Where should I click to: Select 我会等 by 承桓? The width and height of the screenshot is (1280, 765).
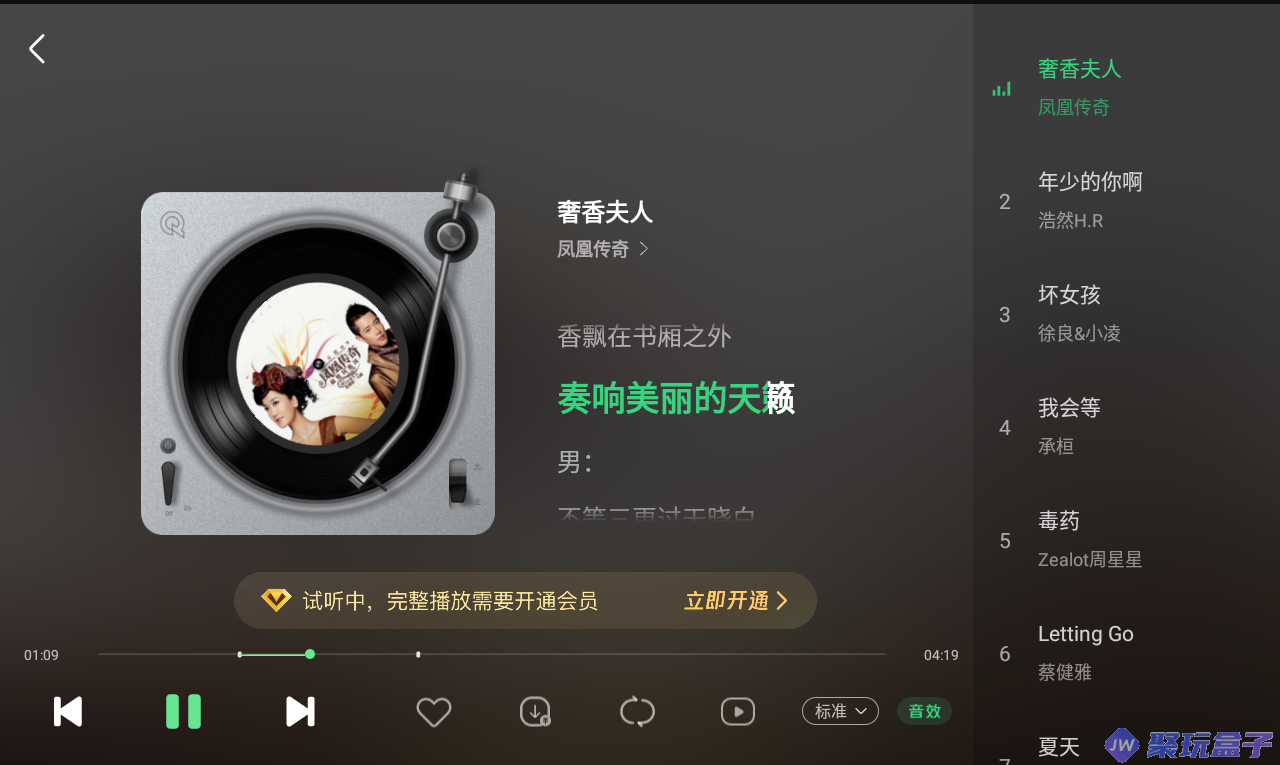click(x=1070, y=426)
